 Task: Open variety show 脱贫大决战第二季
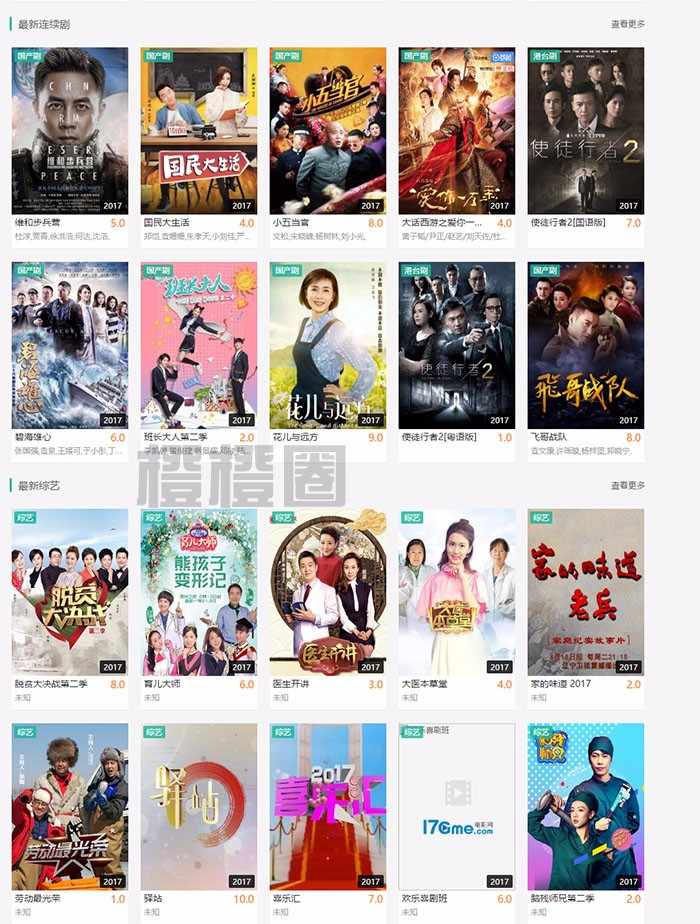(x=70, y=592)
